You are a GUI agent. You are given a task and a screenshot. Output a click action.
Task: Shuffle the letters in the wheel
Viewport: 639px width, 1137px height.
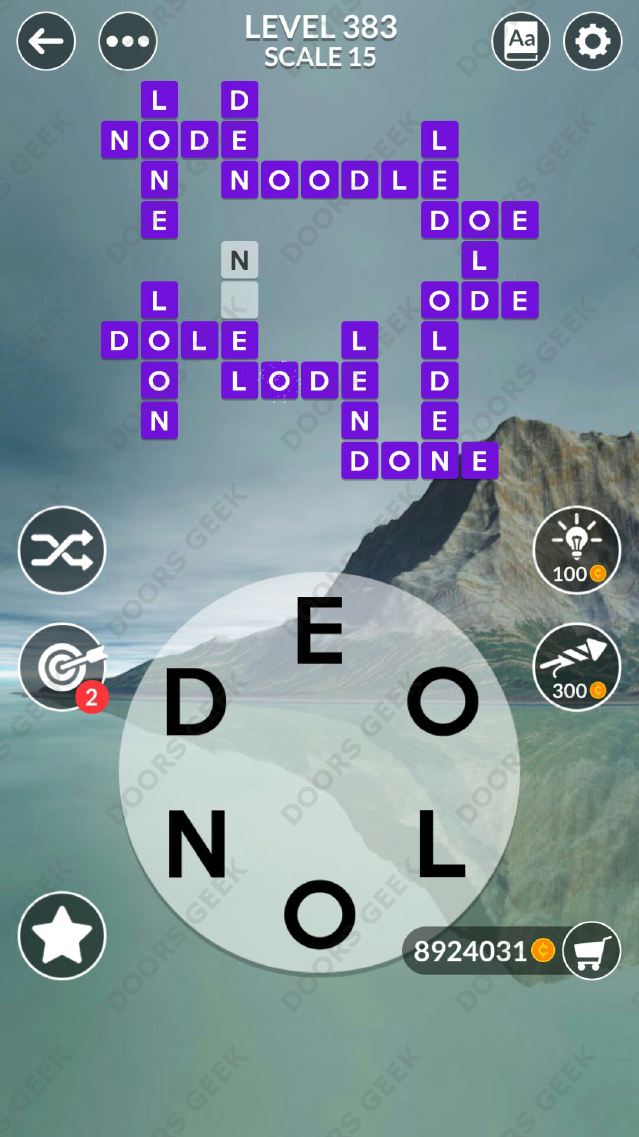point(62,550)
